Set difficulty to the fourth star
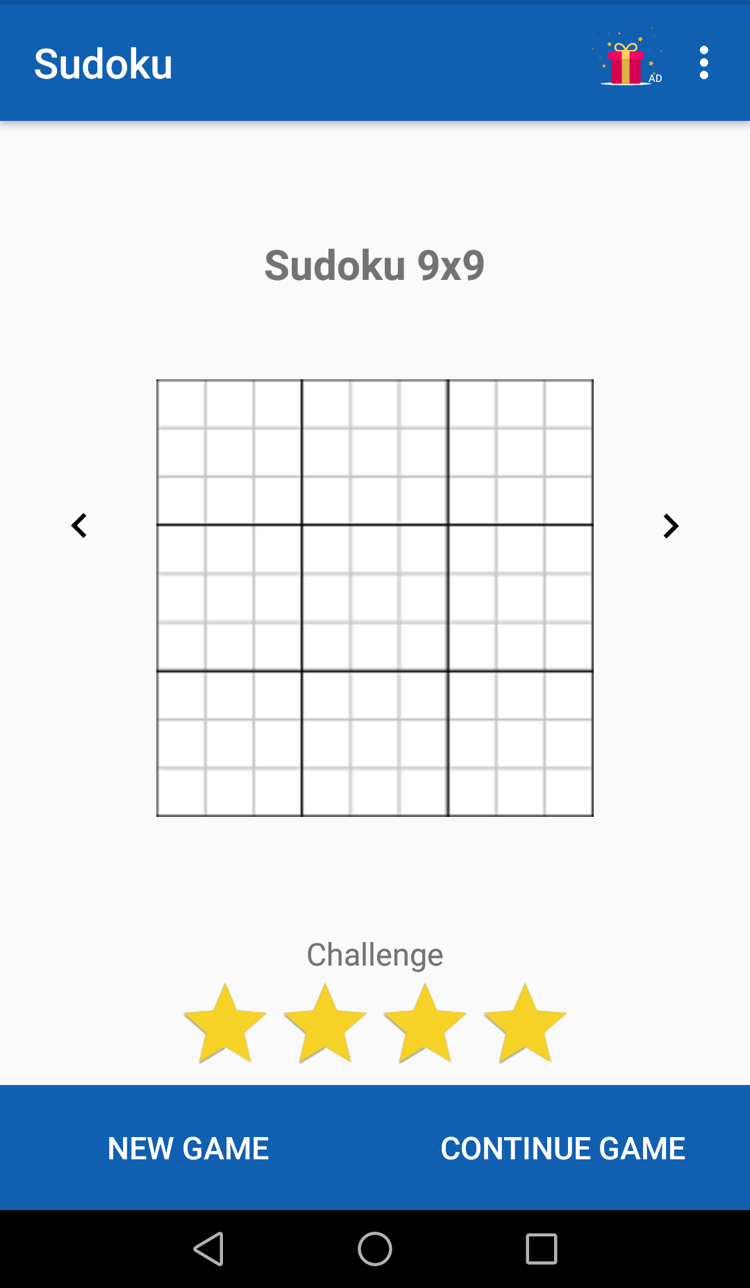The width and height of the screenshot is (750, 1288). (x=525, y=1023)
